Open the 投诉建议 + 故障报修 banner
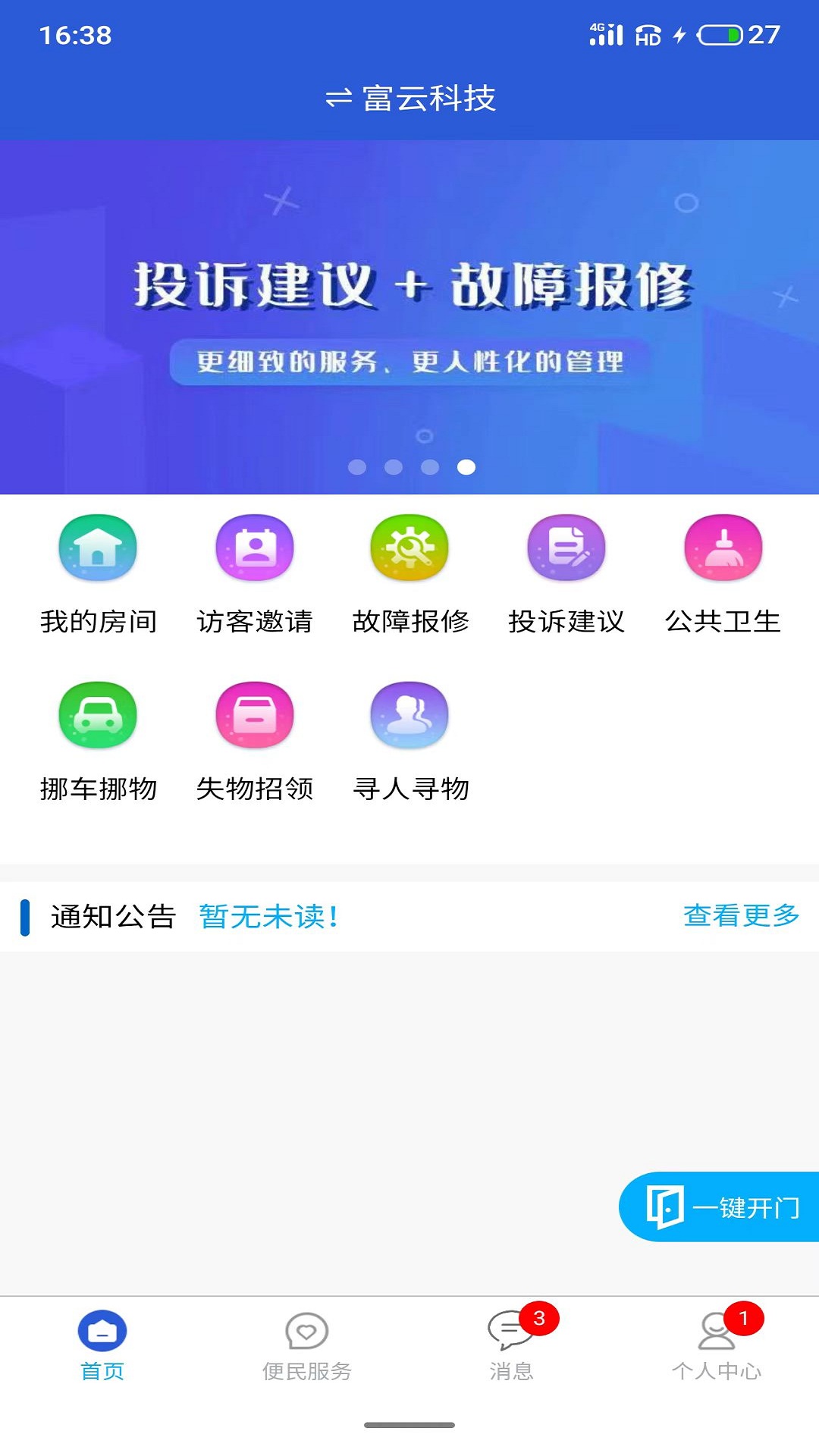Image resolution: width=819 pixels, height=1456 pixels. (409, 317)
